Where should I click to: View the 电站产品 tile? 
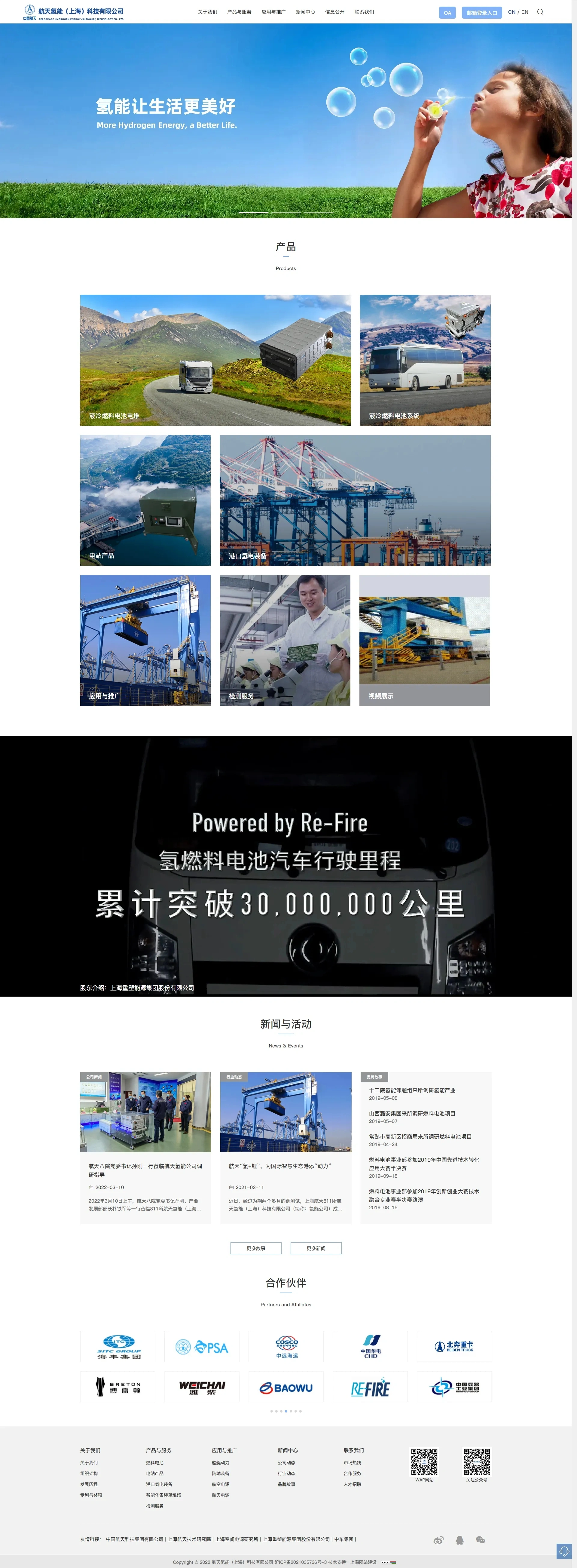(x=145, y=500)
